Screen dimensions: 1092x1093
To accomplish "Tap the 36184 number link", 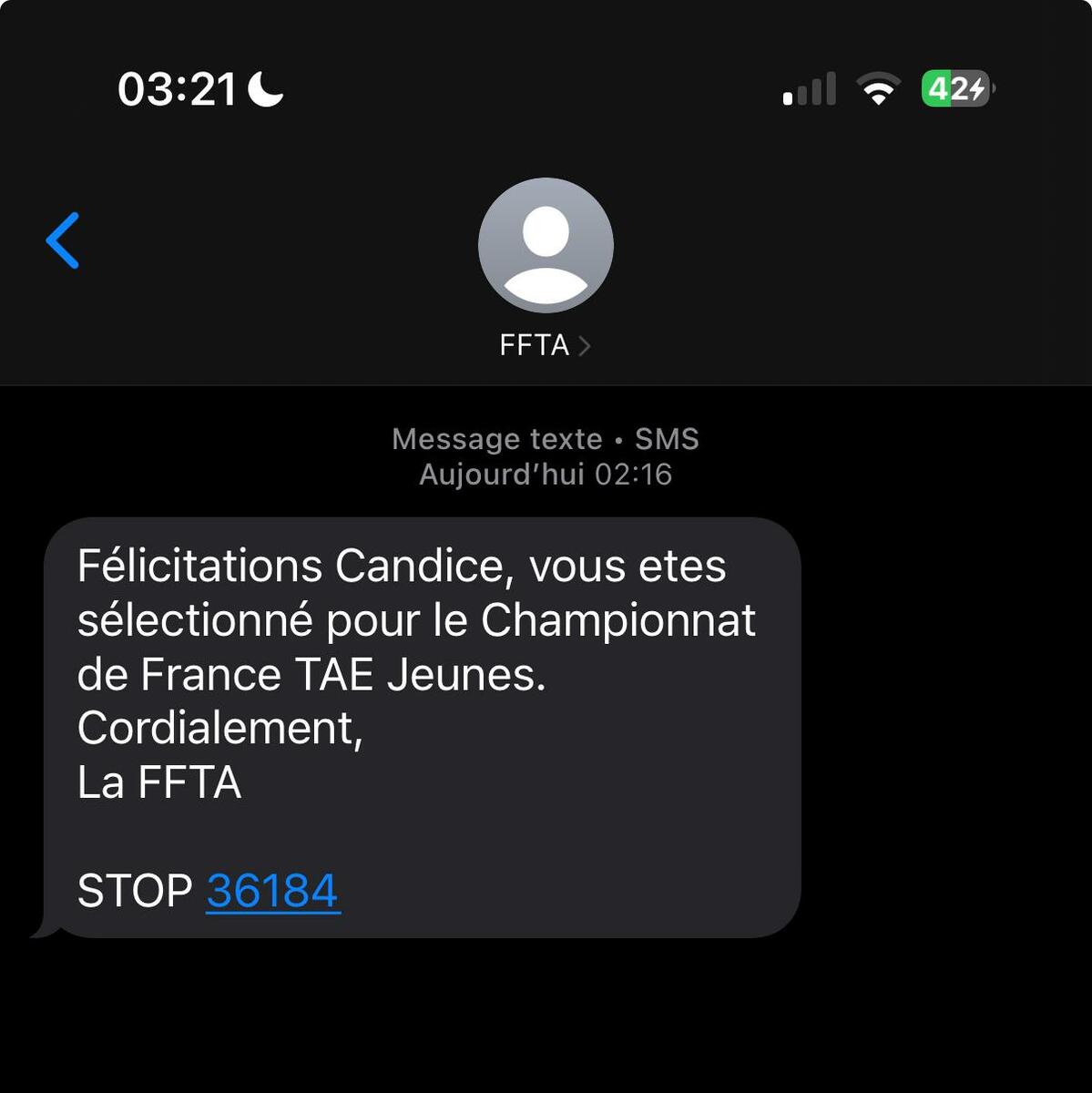I will (x=272, y=890).
